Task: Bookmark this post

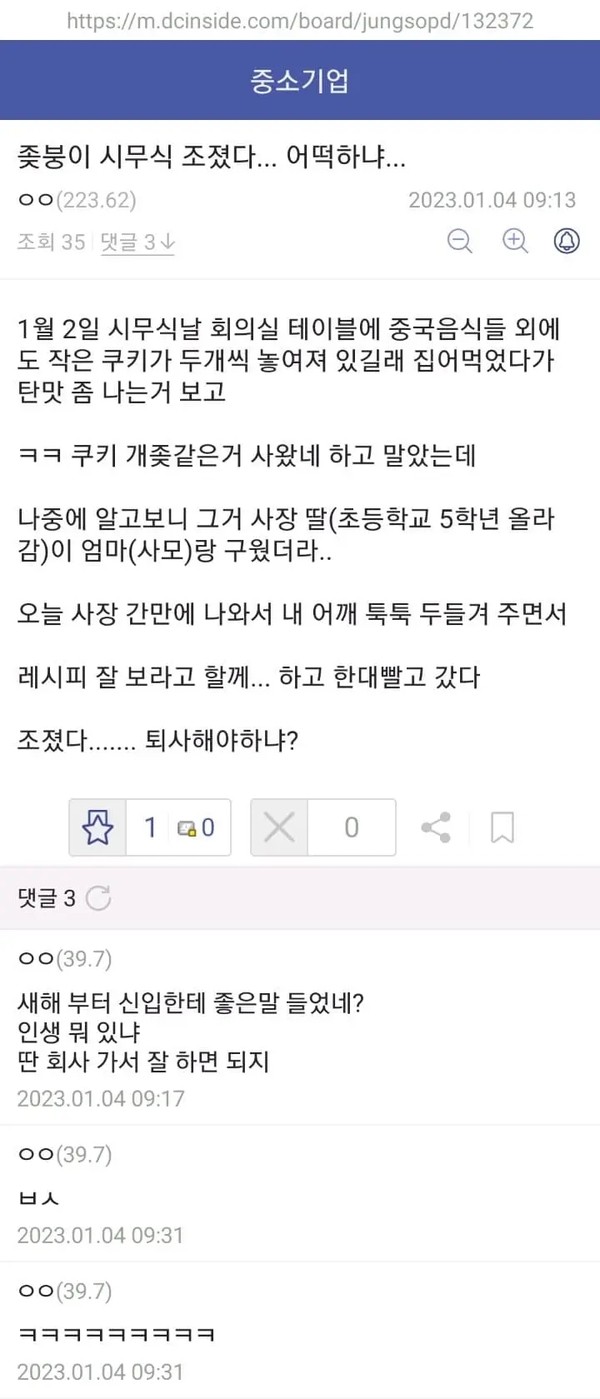Action: click(x=502, y=828)
